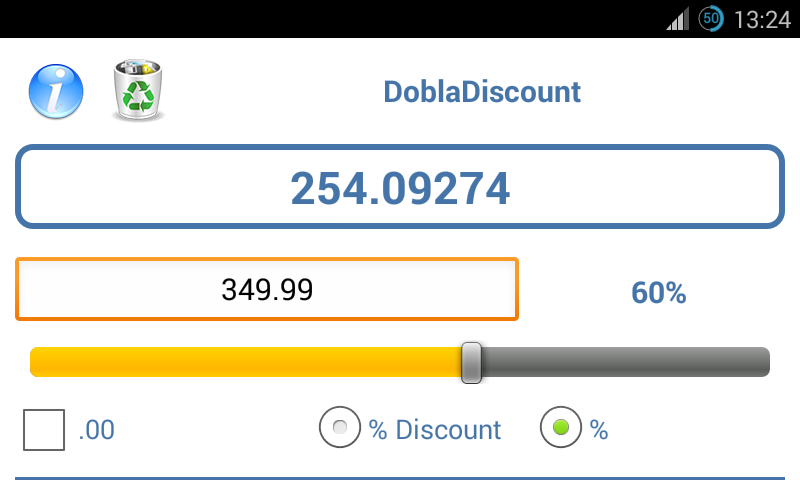The image size is (800, 480).
Task: Select the % radio option
Action: (561, 427)
